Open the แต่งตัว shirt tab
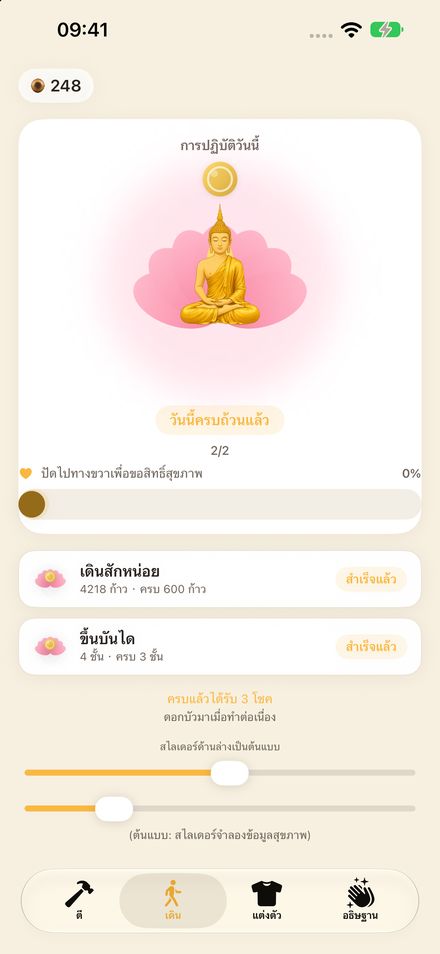 point(267,900)
